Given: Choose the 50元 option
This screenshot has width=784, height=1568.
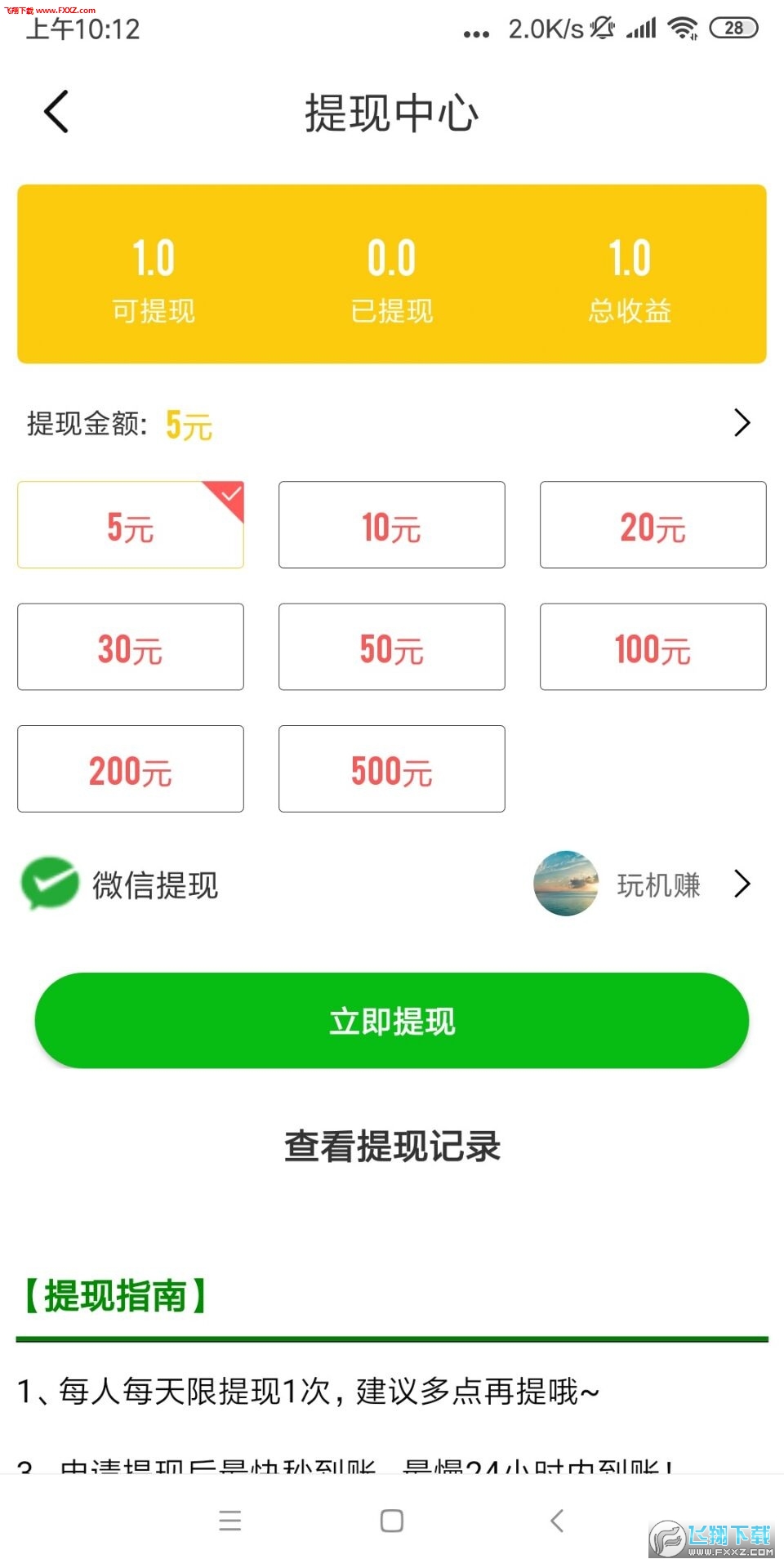Looking at the screenshot, I should pyautogui.click(x=392, y=647).
